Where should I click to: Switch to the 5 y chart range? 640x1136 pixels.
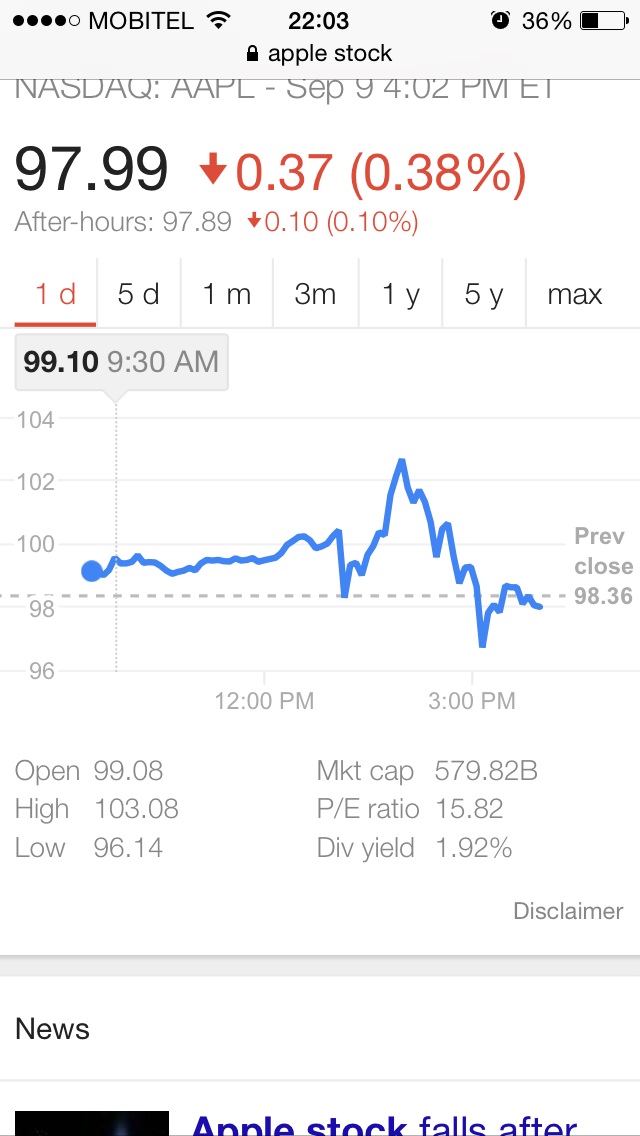[484, 294]
